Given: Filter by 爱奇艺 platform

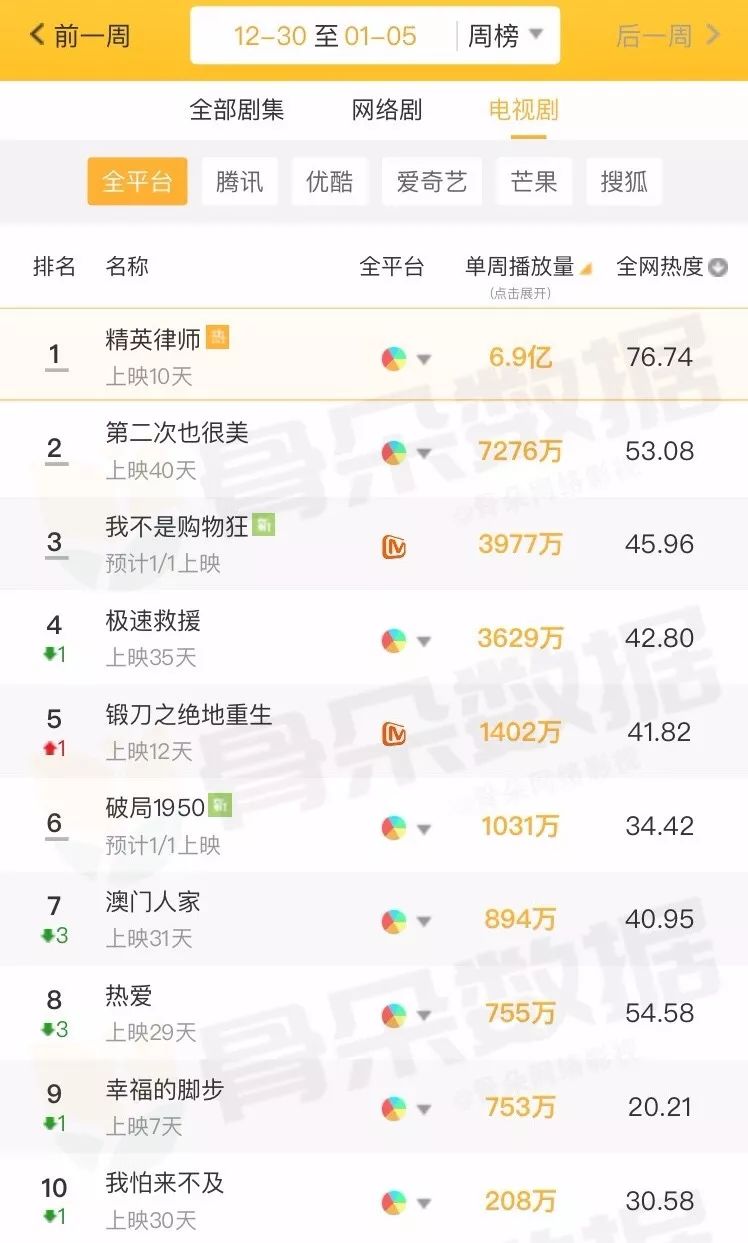Looking at the screenshot, I should [432, 181].
